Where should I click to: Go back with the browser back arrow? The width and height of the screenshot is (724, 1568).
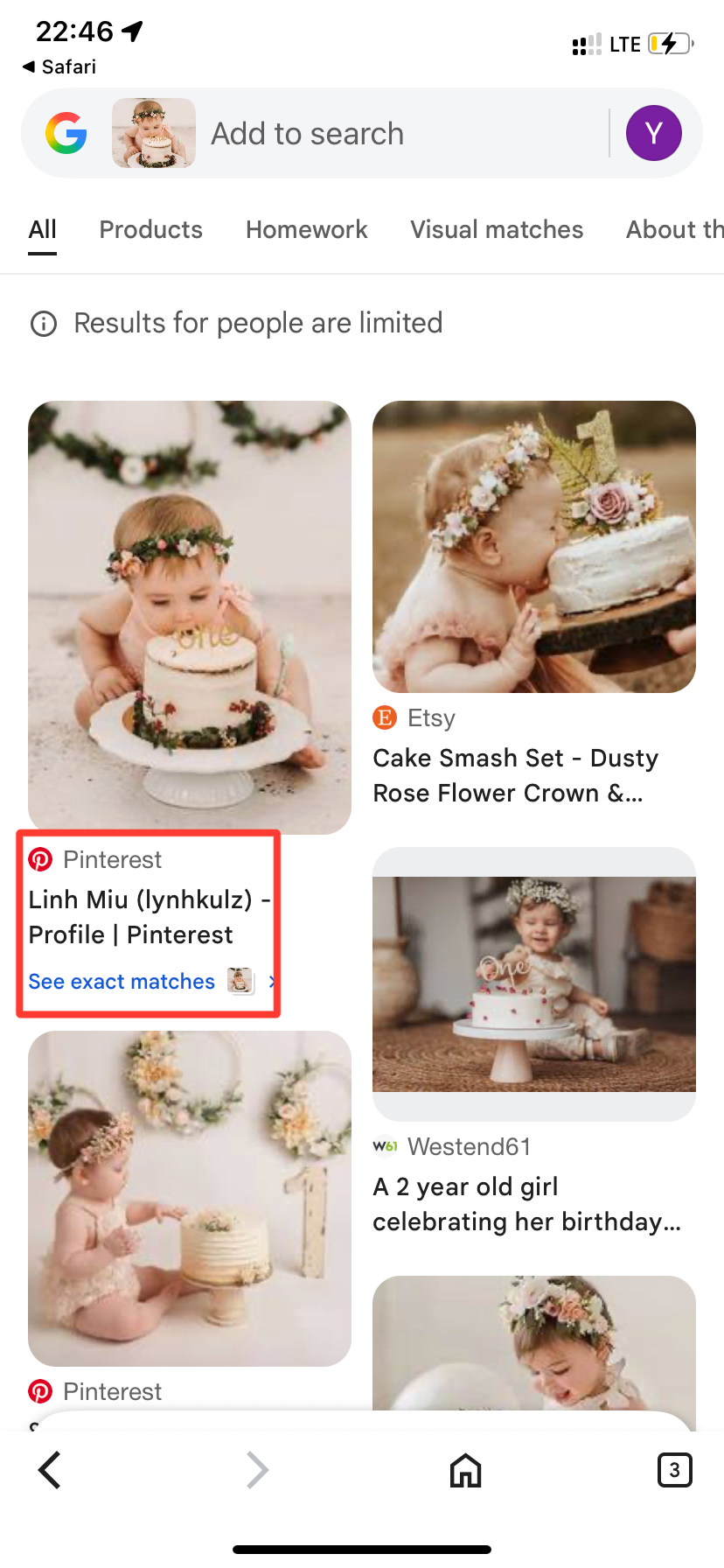[51, 1470]
